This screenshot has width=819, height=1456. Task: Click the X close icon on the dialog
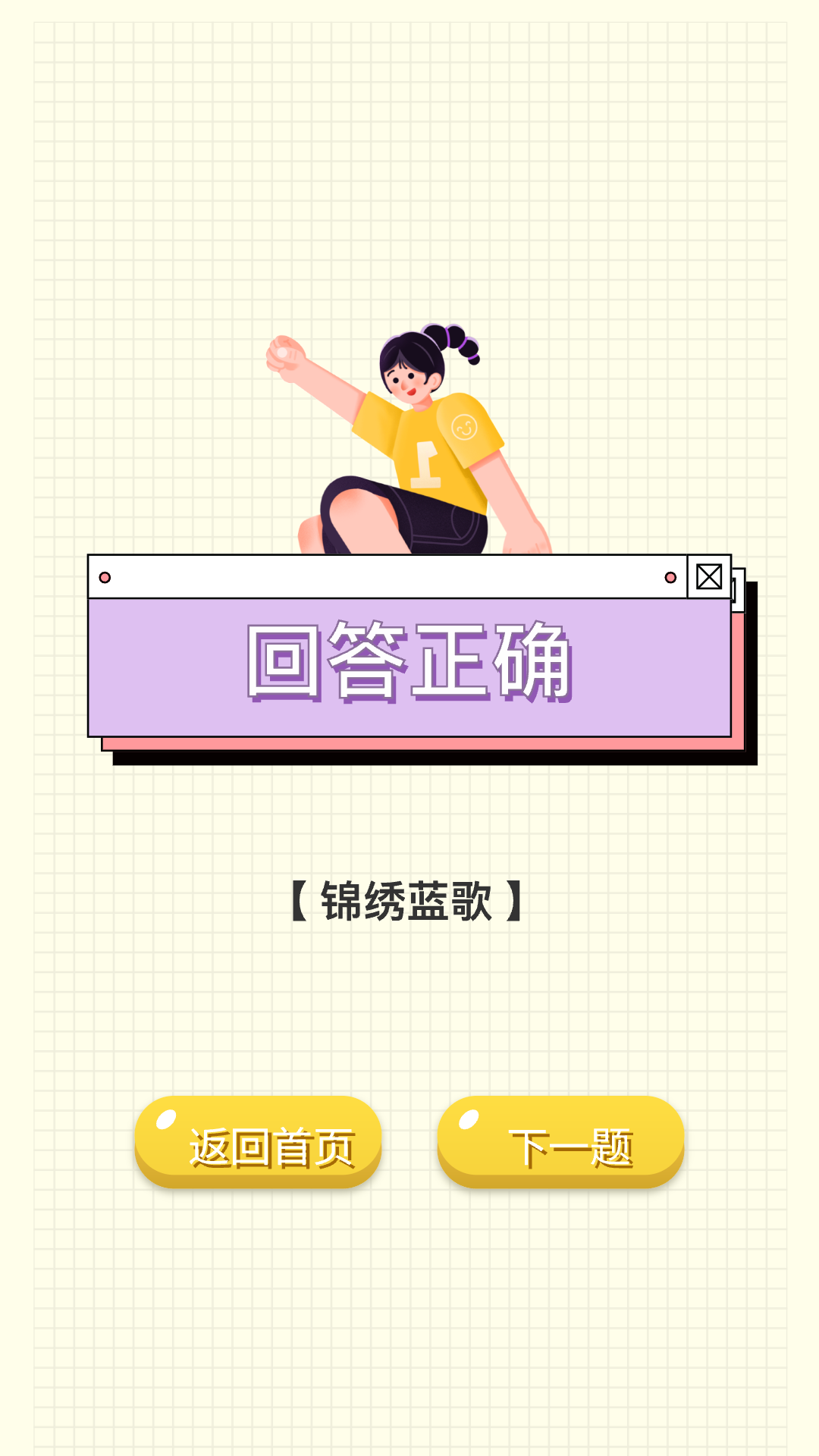(710, 578)
